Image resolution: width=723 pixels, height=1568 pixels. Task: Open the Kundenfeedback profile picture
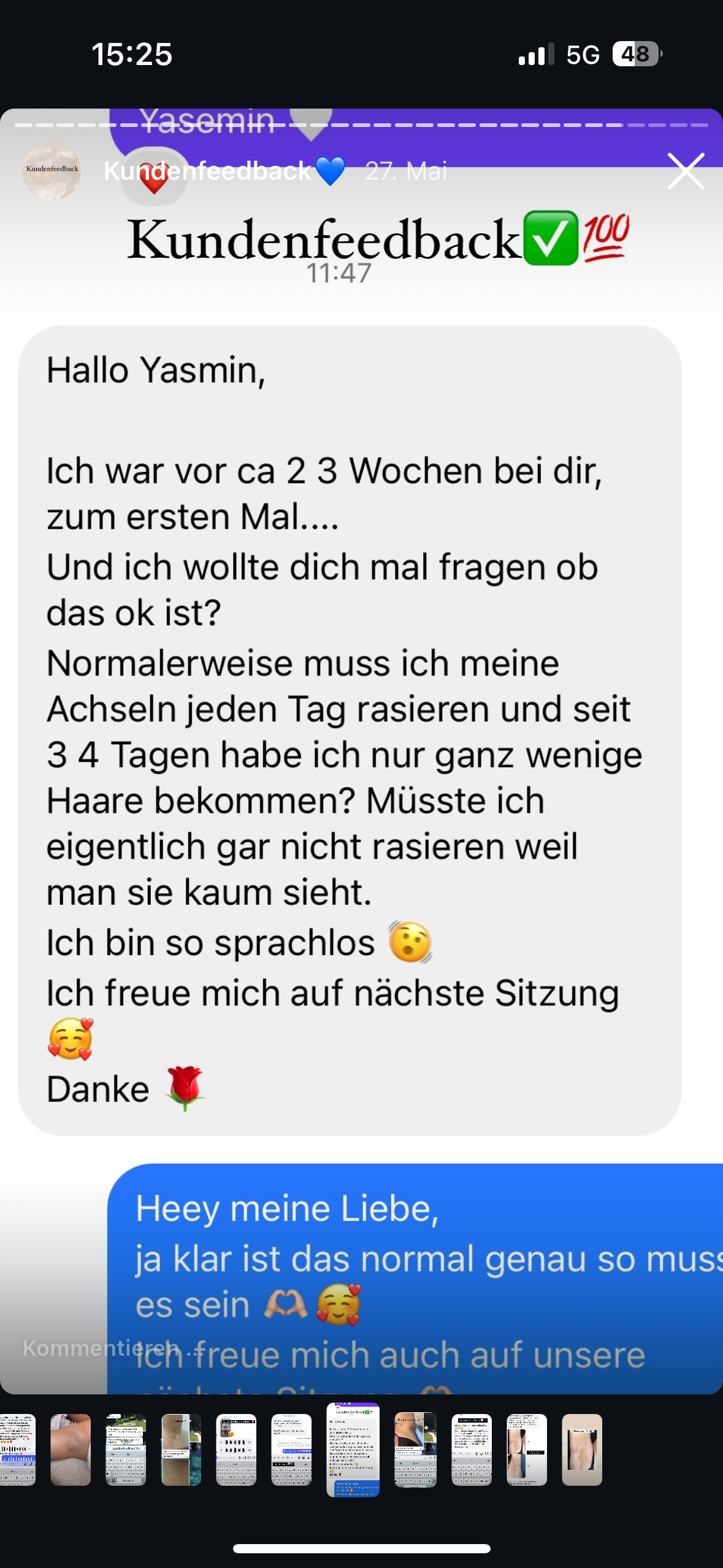[52, 171]
